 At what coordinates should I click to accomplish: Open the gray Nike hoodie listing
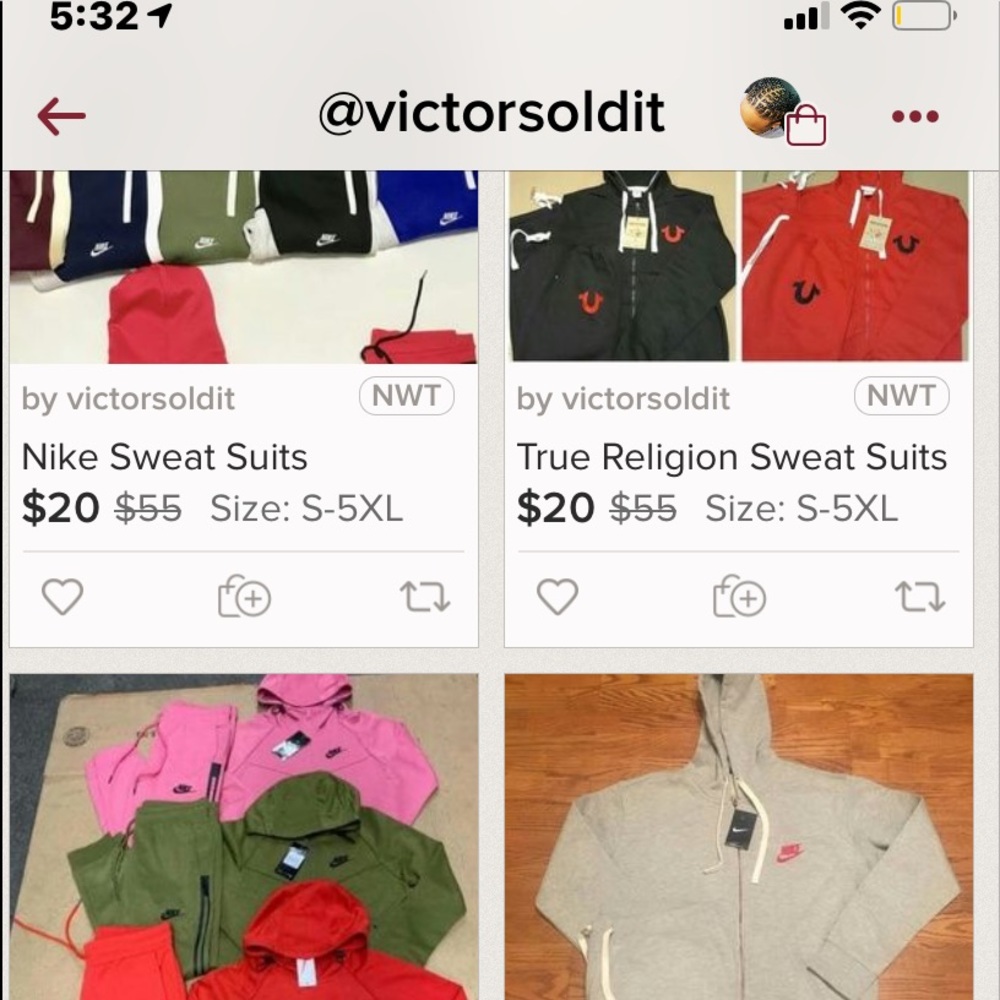(x=738, y=836)
